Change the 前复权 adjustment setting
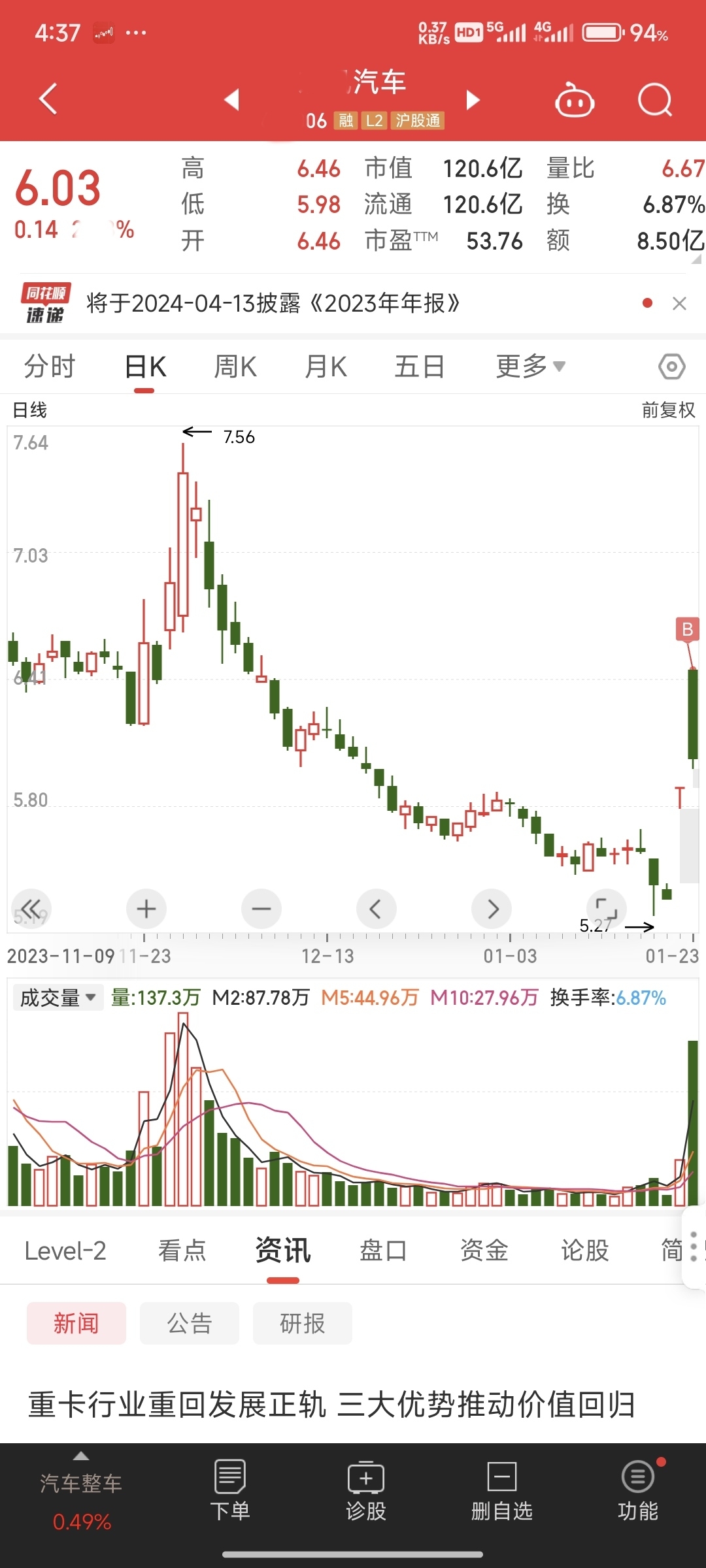The height and width of the screenshot is (1568, 706). [668, 410]
